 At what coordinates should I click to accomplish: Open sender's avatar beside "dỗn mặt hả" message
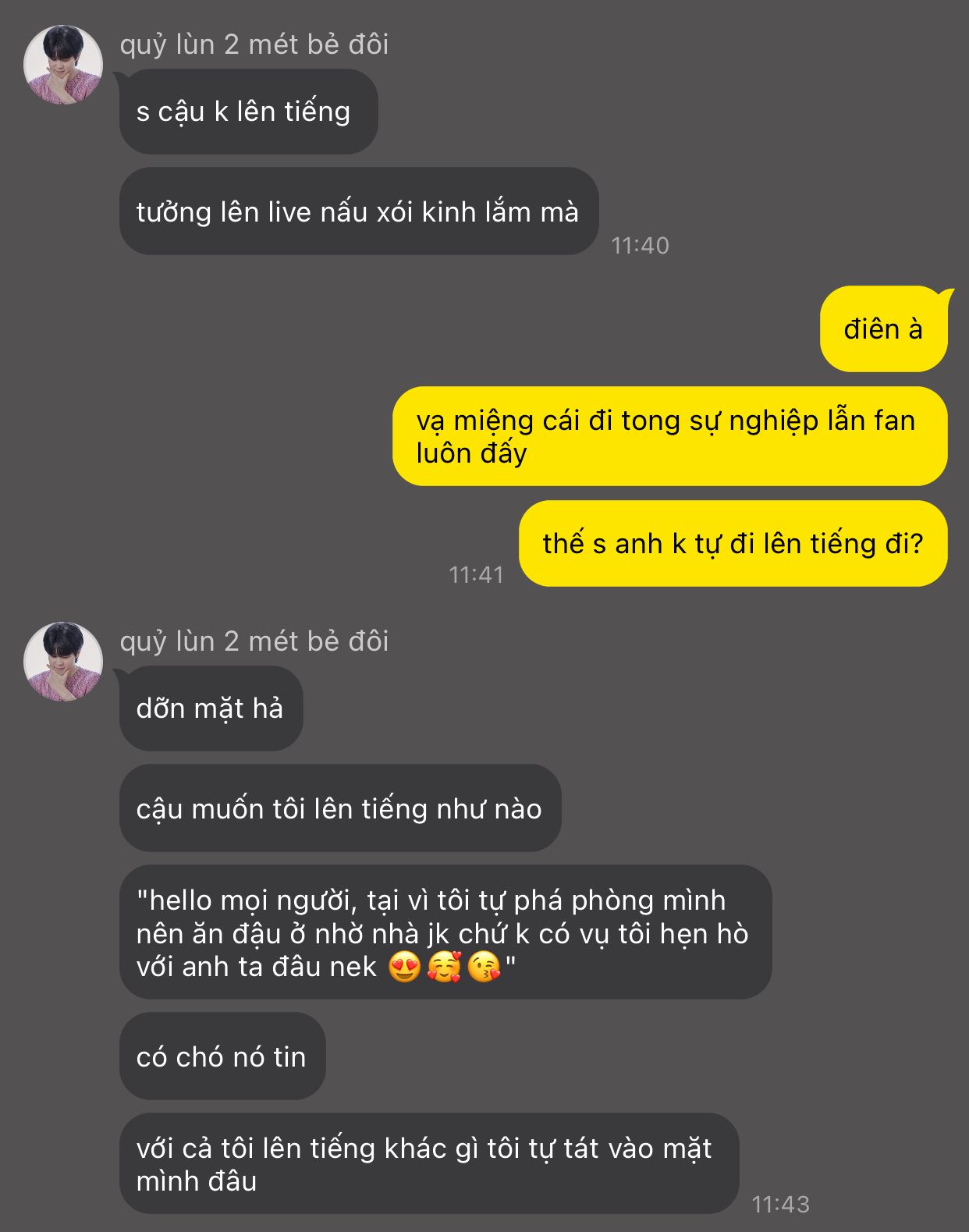pos(63,662)
